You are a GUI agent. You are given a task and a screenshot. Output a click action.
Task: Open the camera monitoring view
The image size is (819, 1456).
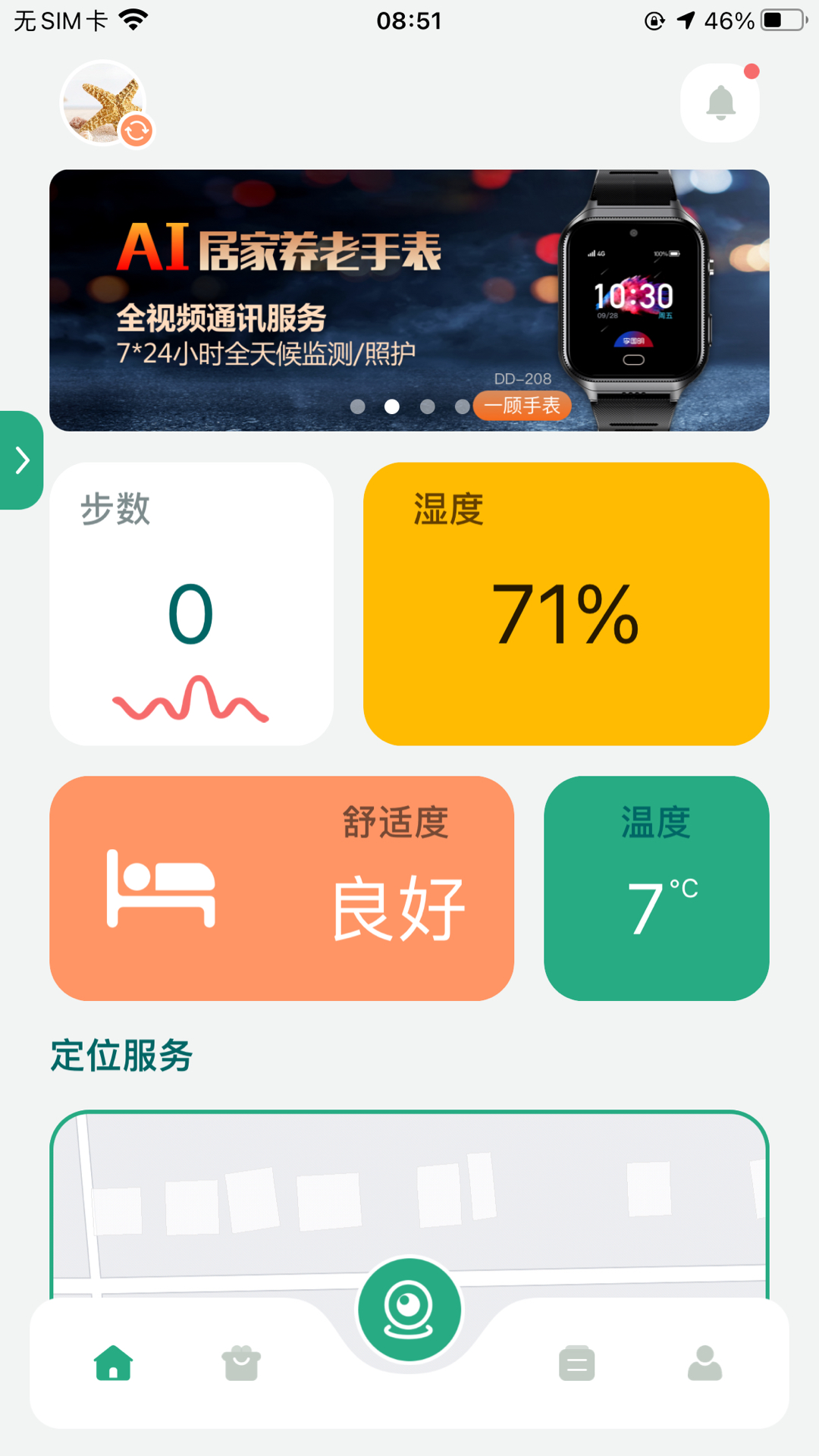click(409, 1308)
